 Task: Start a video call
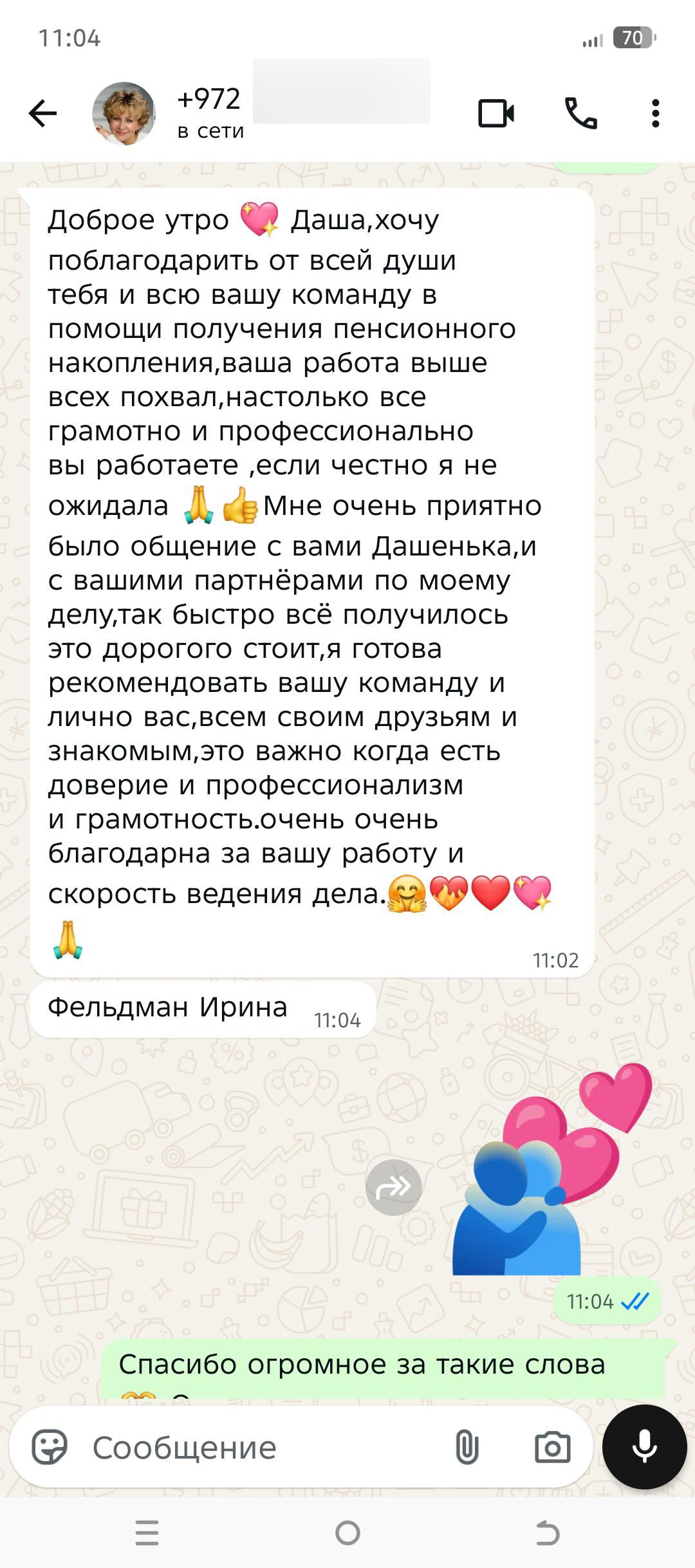496,114
